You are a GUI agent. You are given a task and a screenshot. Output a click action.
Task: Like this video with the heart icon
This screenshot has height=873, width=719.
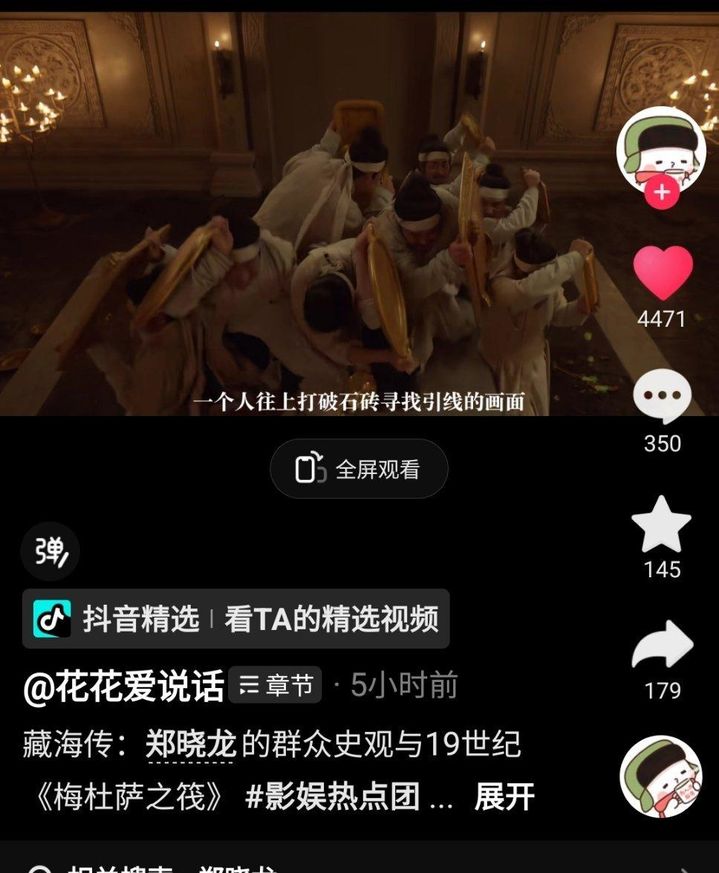click(662, 274)
